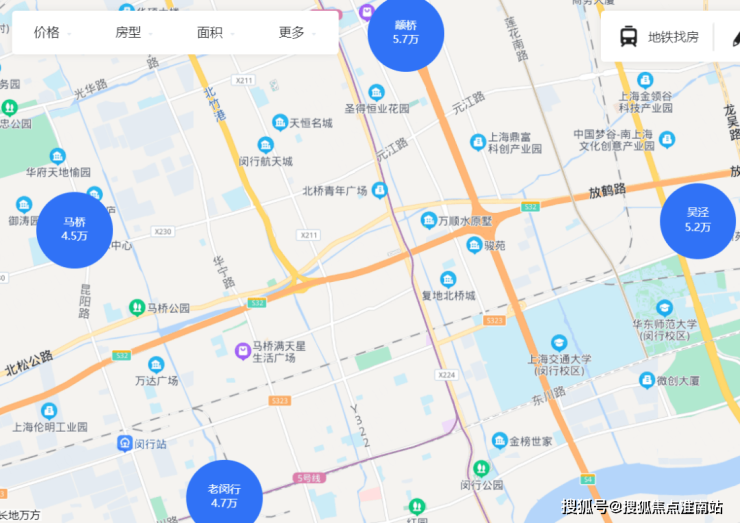The height and width of the screenshot is (523, 740).
Task: Expand the 房型 filter
Action: point(132,32)
